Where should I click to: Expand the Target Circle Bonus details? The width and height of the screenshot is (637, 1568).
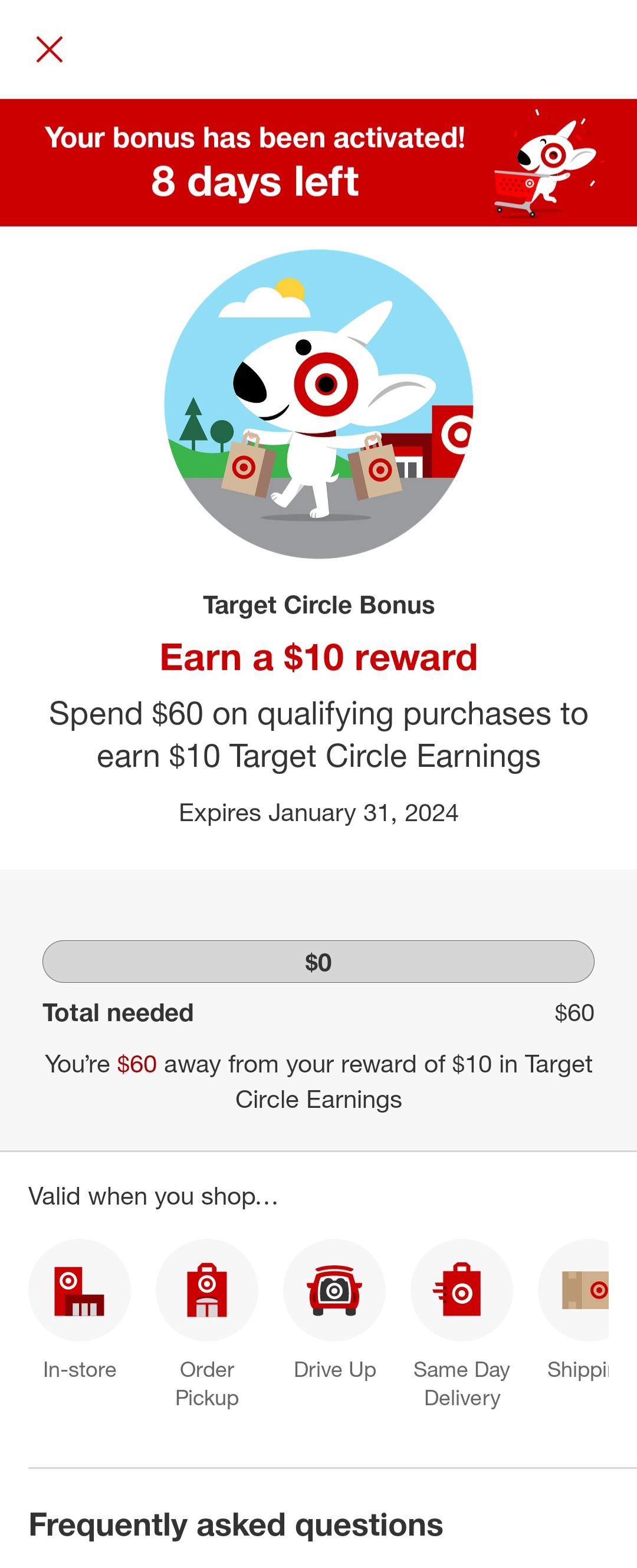point(318,605)
